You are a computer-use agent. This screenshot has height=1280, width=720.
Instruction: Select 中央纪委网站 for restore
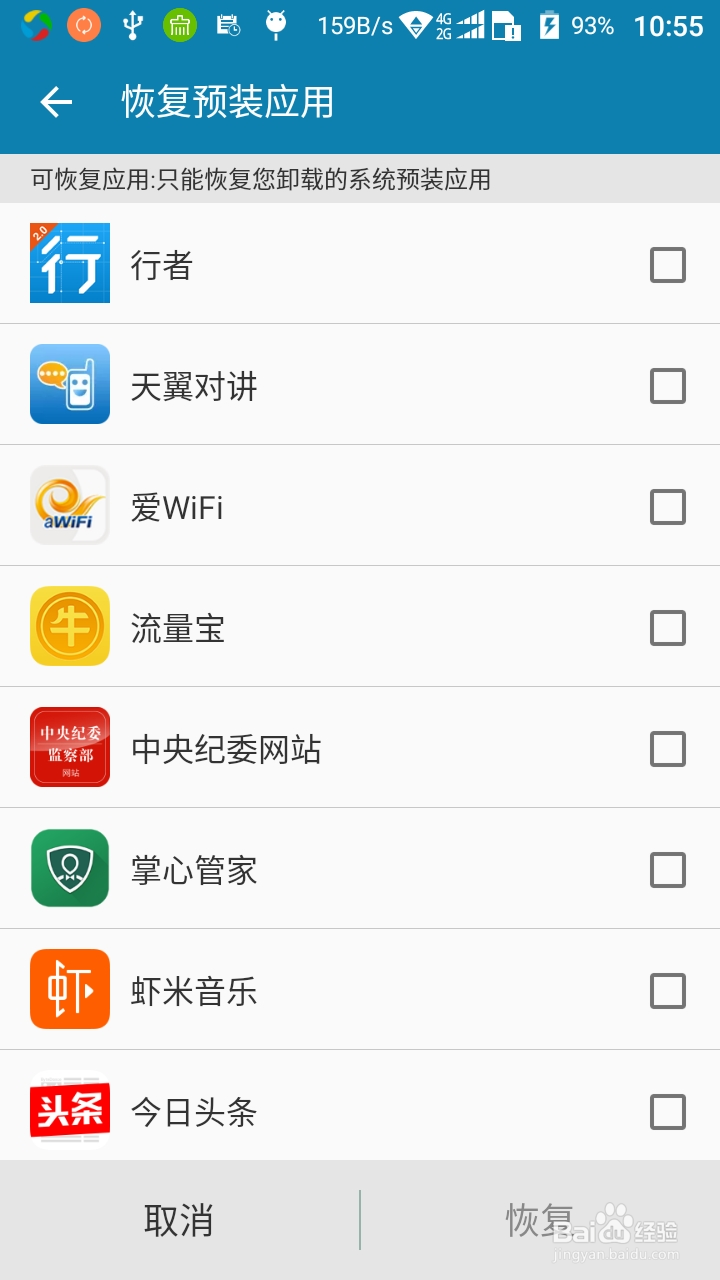(666, 747)
